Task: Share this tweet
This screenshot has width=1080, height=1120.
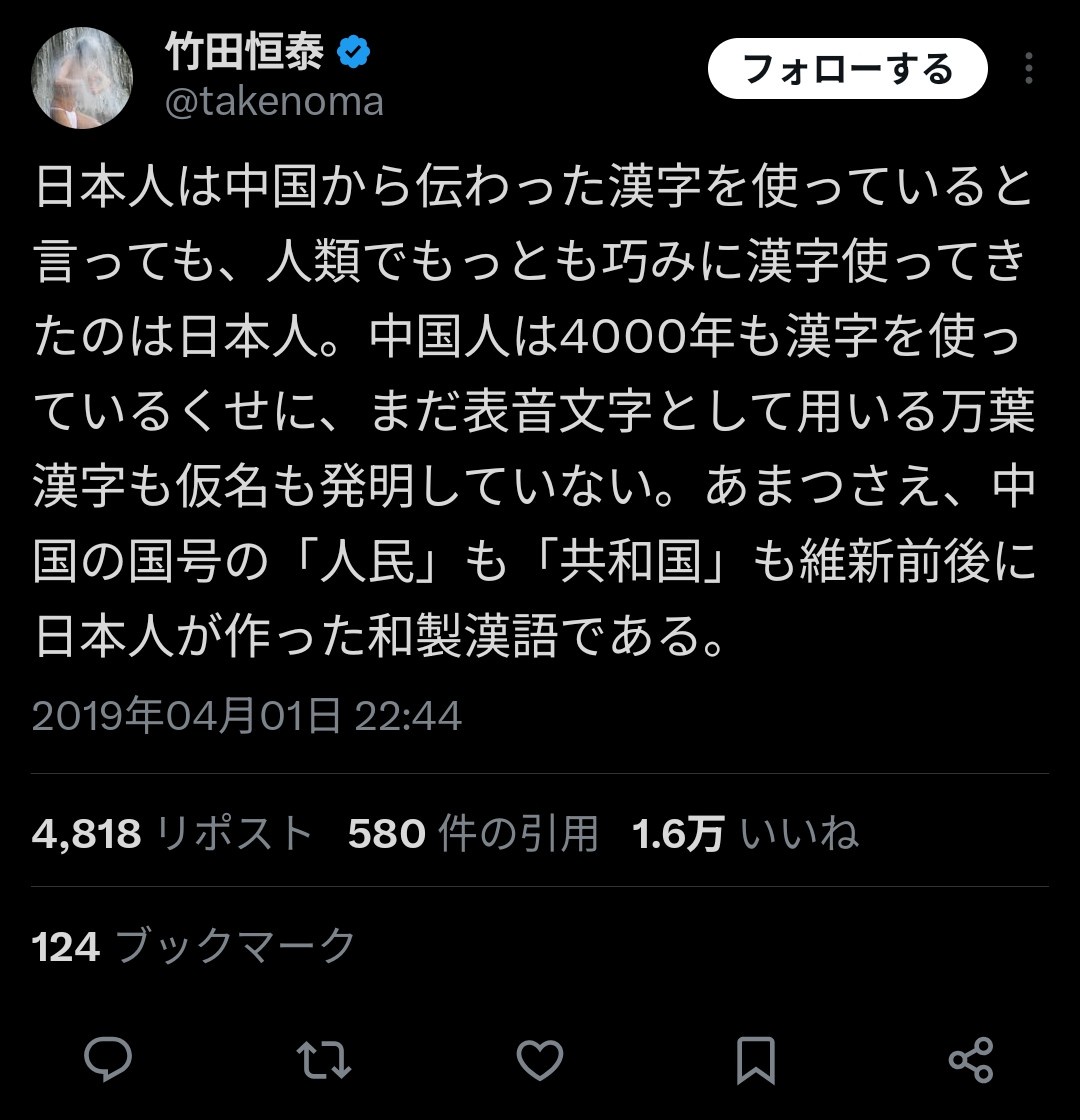Action: (970, 1060)
